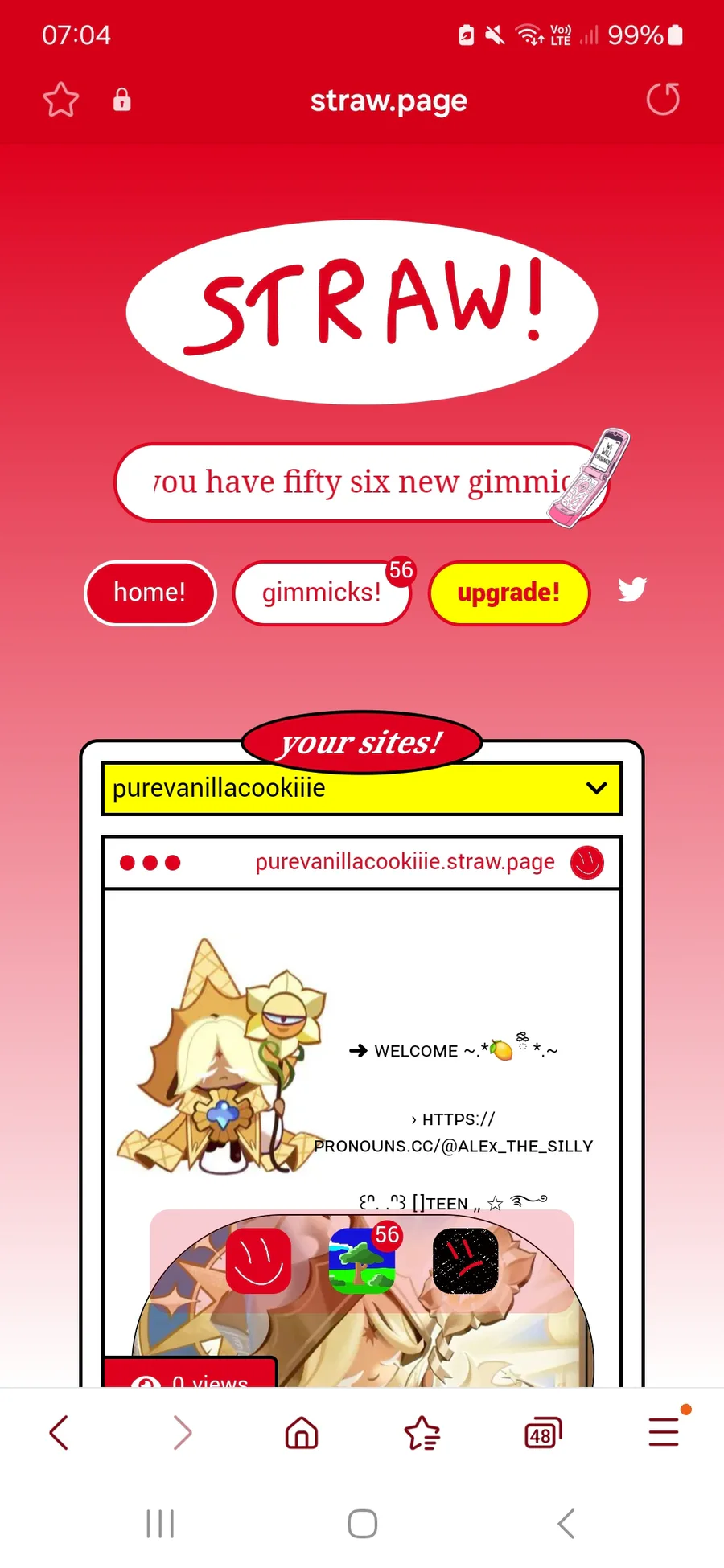View the 48 open tabs
724x1568 pixels.
(543, 1433)
